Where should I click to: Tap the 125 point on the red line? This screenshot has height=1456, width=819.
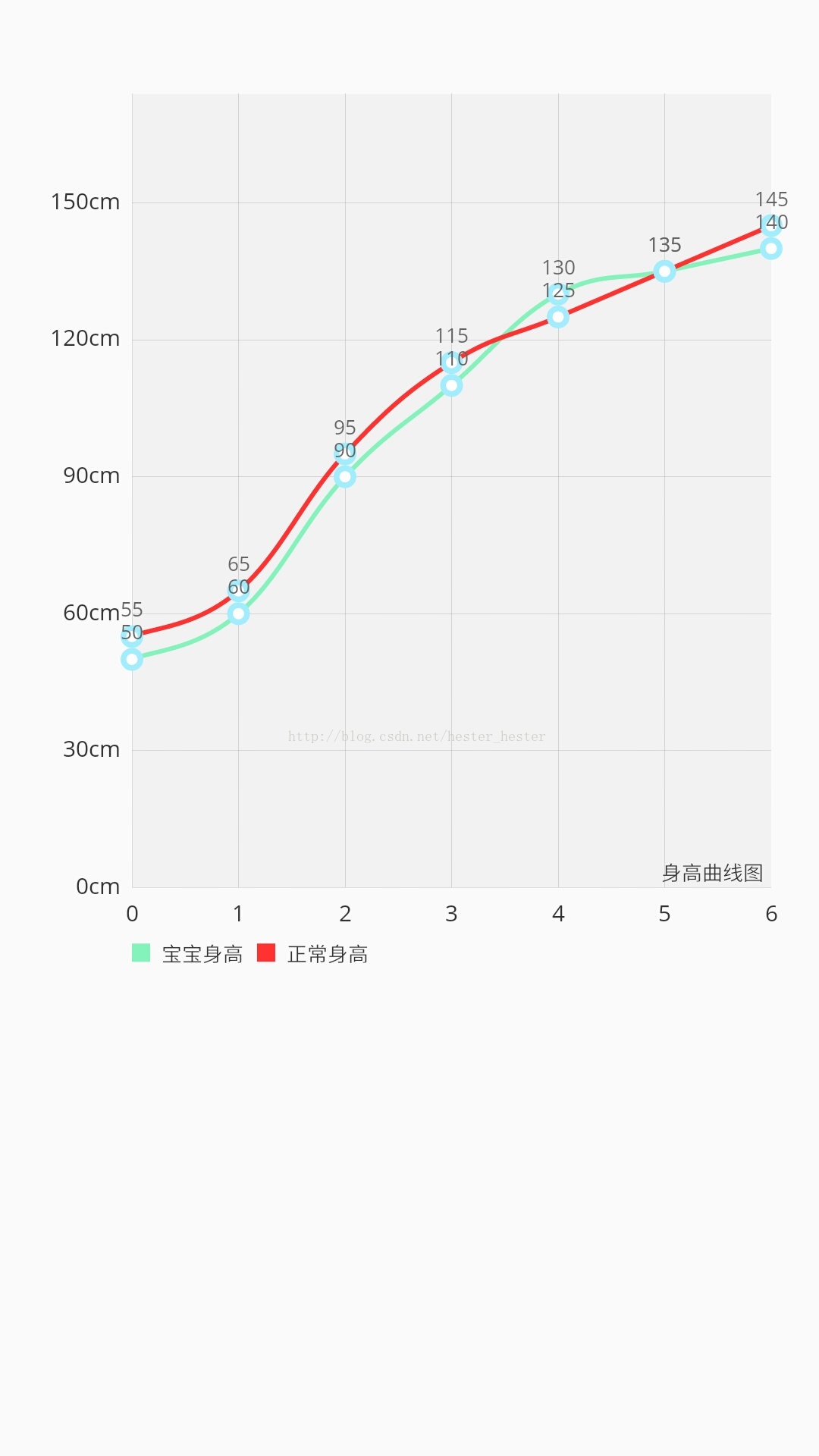click(x=558, y=317)
